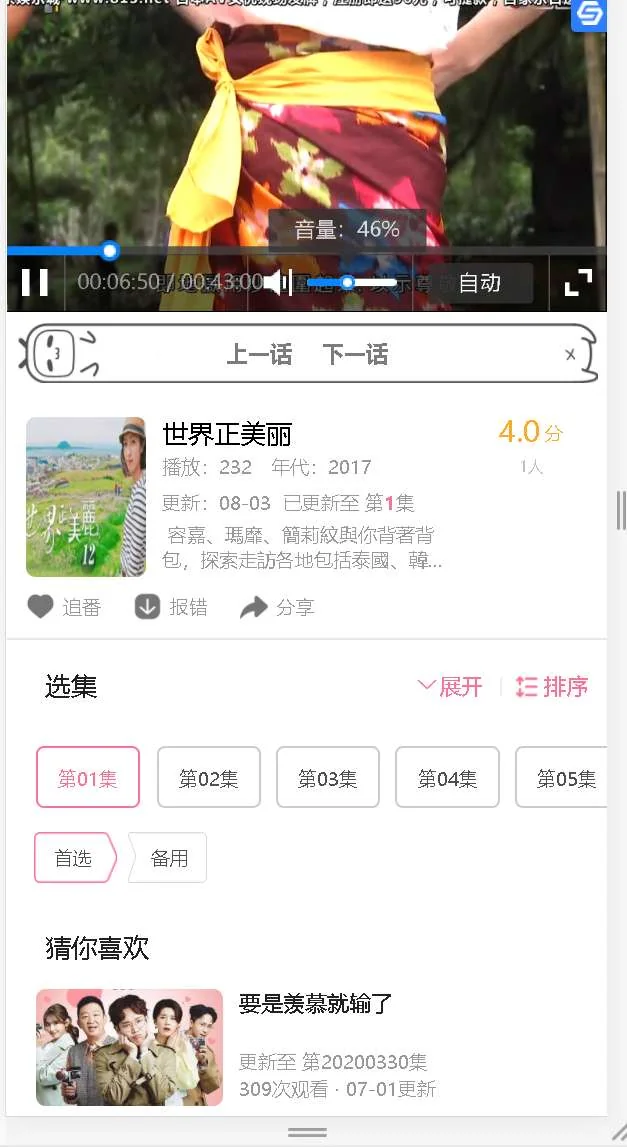Go to previous episode 上一话
This screenshot has width=627, height=1147.
[259, 355]
